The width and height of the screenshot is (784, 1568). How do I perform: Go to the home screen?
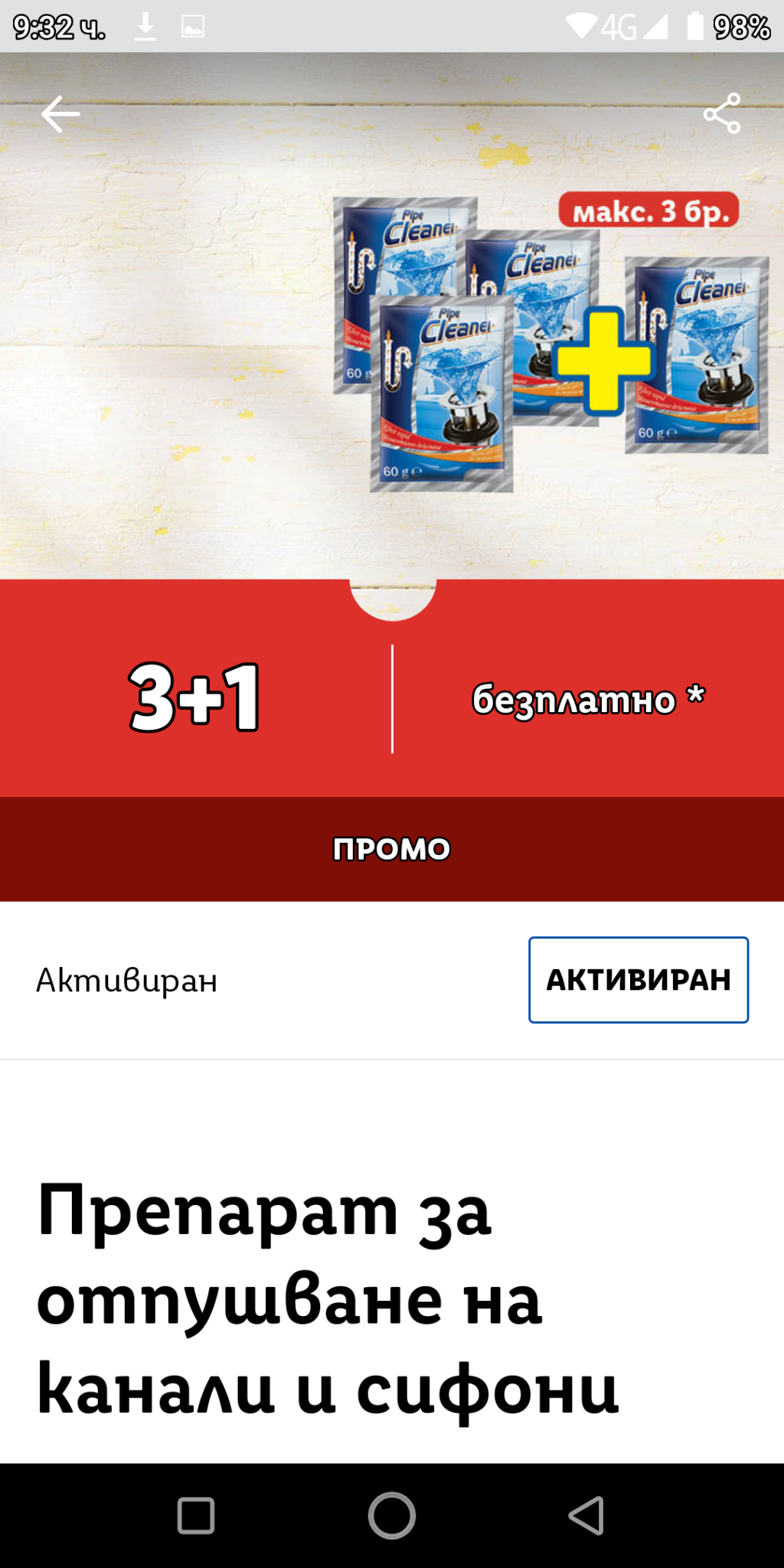click(392, 1515)
